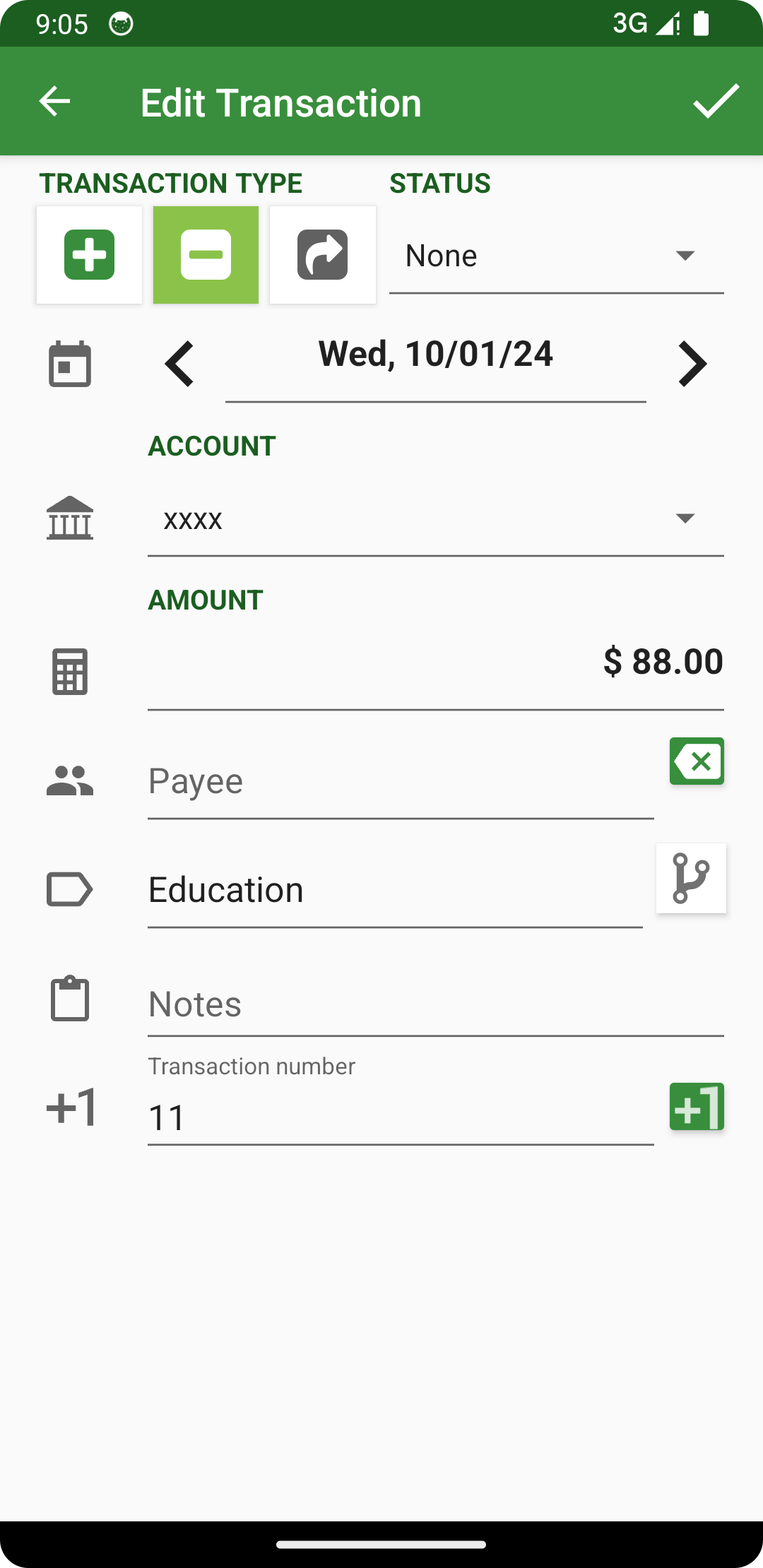This screenshot has width=763, height=1568.
Task: Increment transaction number with green +1
Action: point(697,1107)
